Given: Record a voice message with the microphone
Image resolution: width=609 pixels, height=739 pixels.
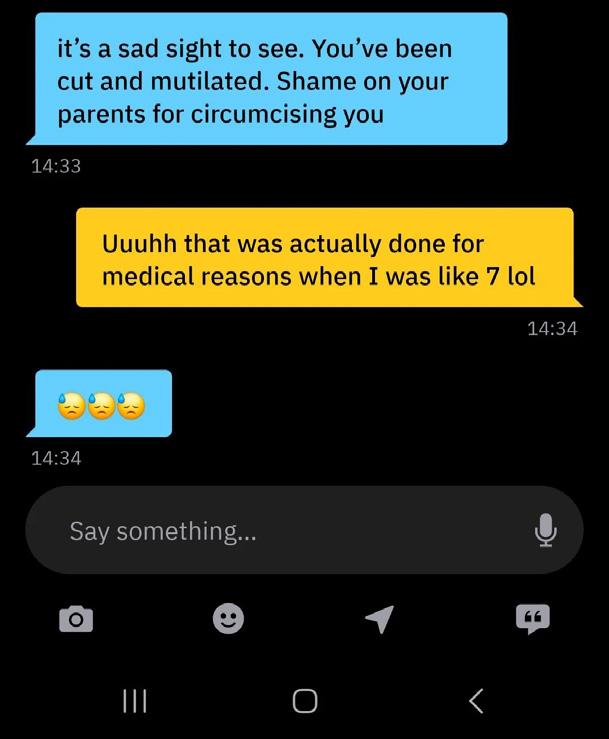Looking at the screenshot, I should [x=545, y=530].
